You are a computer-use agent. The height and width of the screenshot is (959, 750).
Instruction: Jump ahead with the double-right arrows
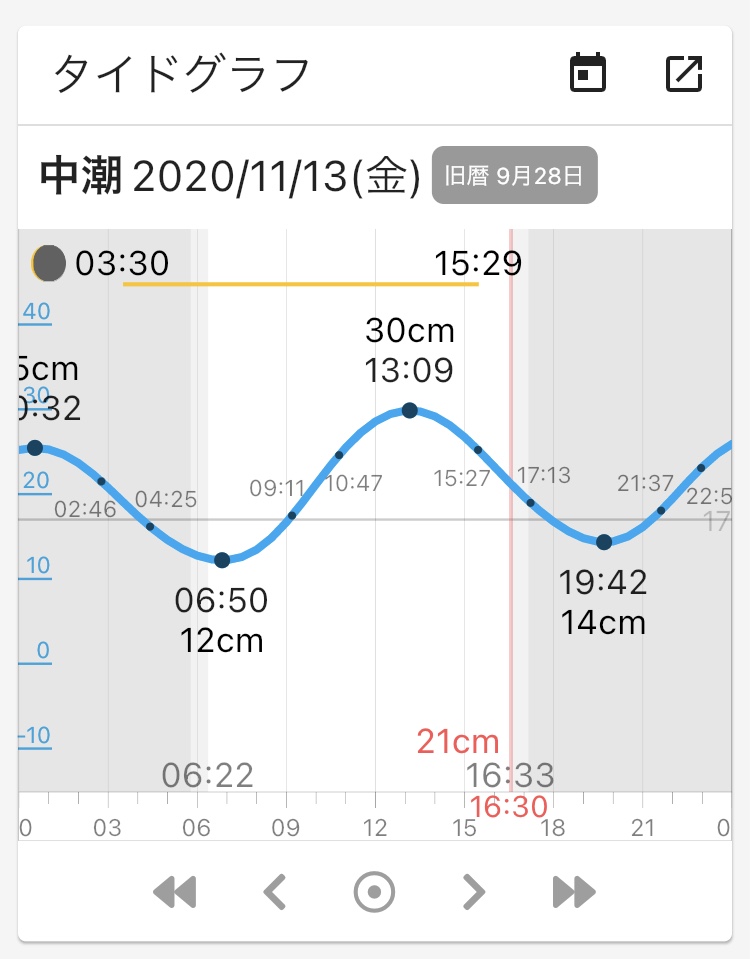click(x=574, y=891)
